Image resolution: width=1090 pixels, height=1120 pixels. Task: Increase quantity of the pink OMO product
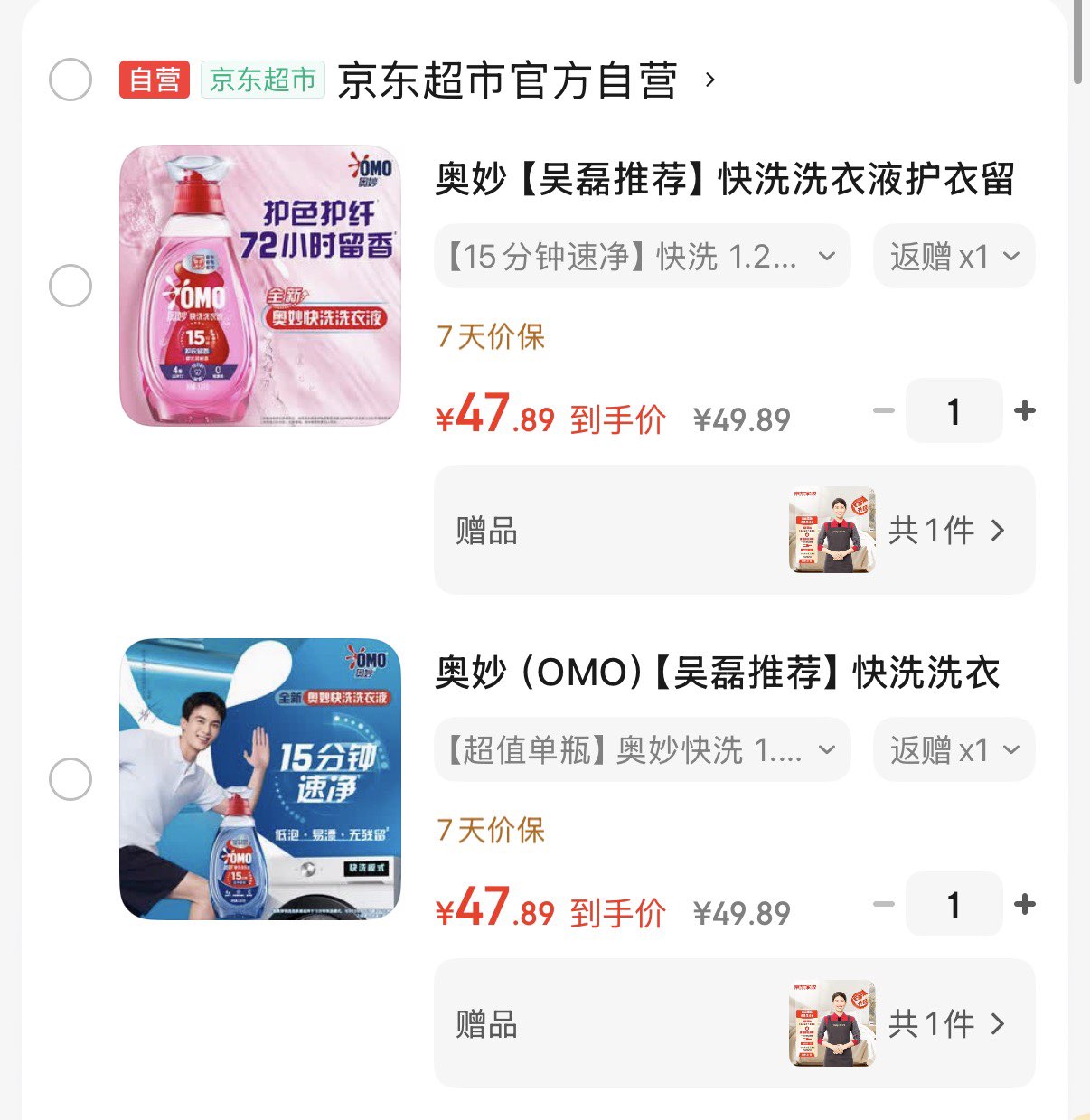tap(1024, 410)
